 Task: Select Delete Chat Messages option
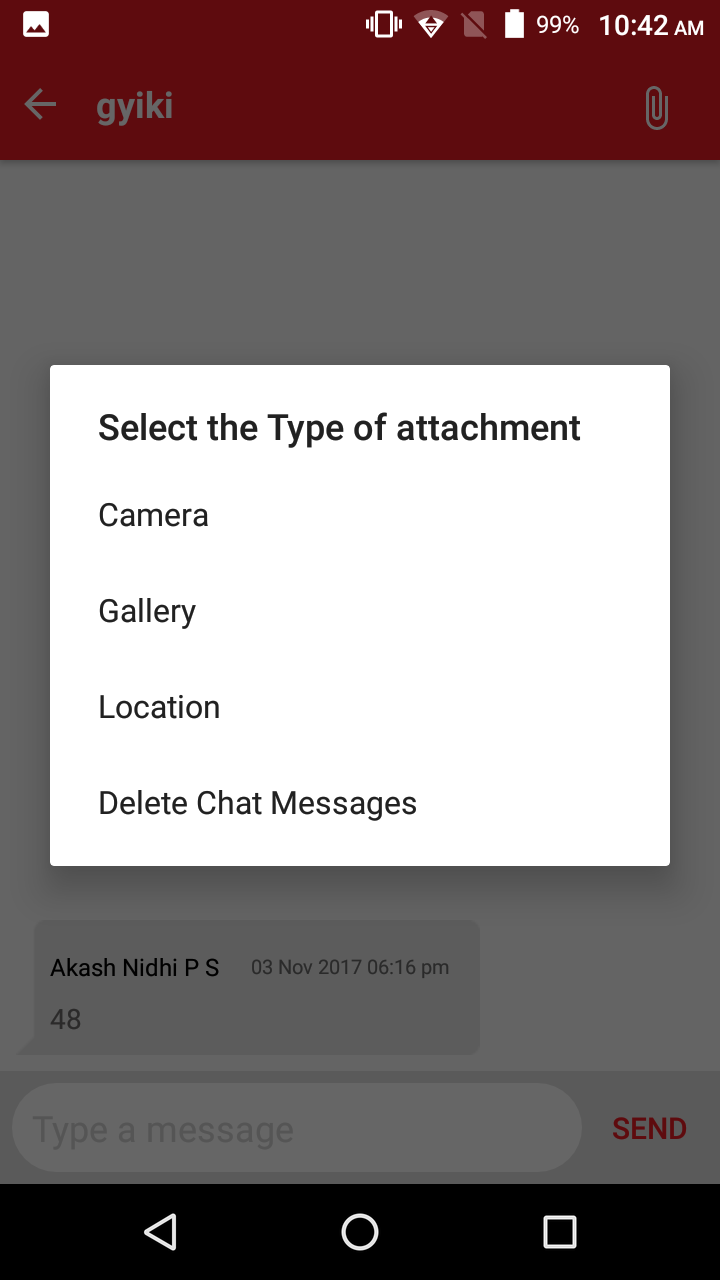257,803
